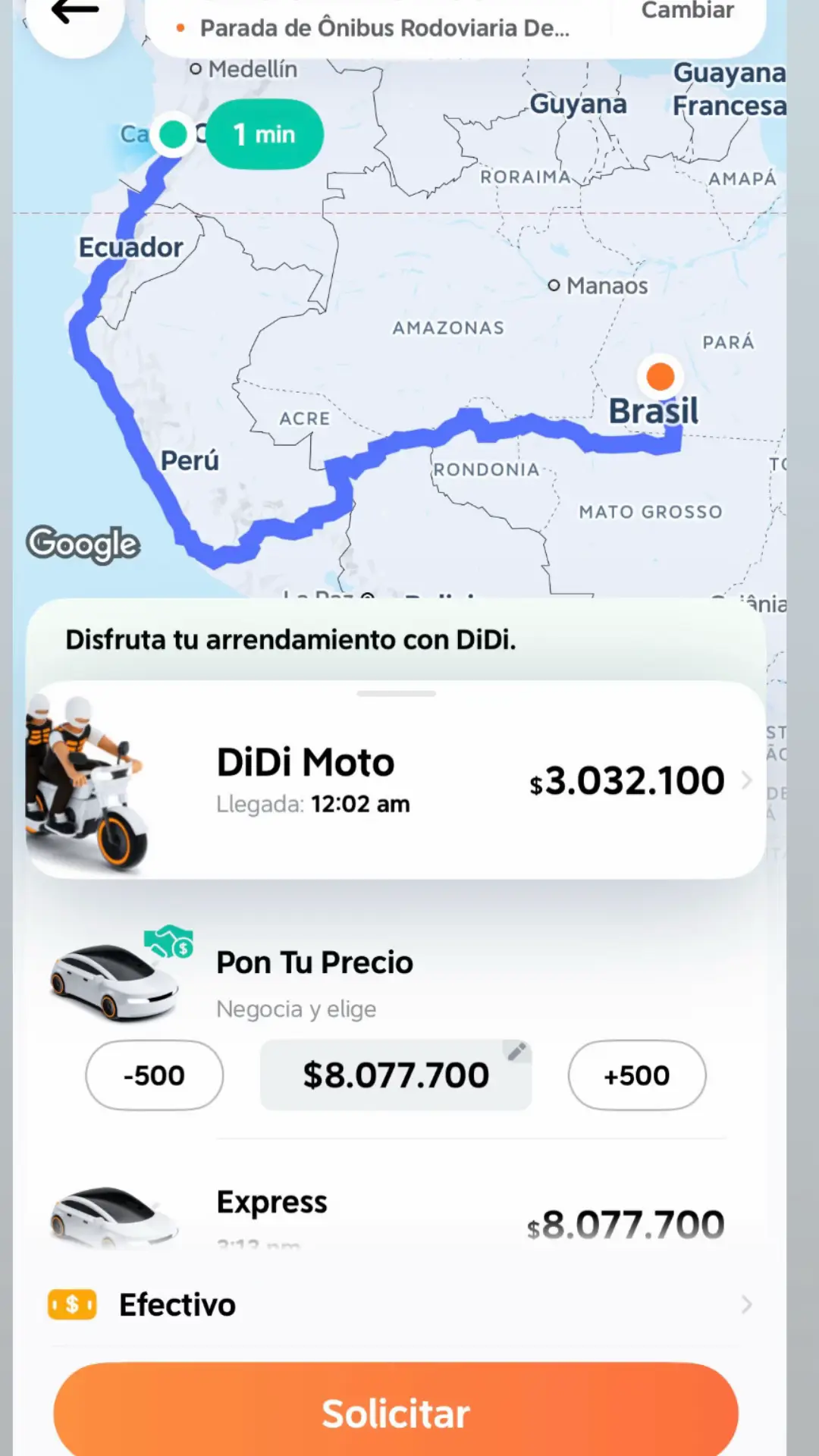The height and width of the screenshot is (1456, 819).
Task: Click the orange destination marker in Brasil
Action: [x=660, y=376]
